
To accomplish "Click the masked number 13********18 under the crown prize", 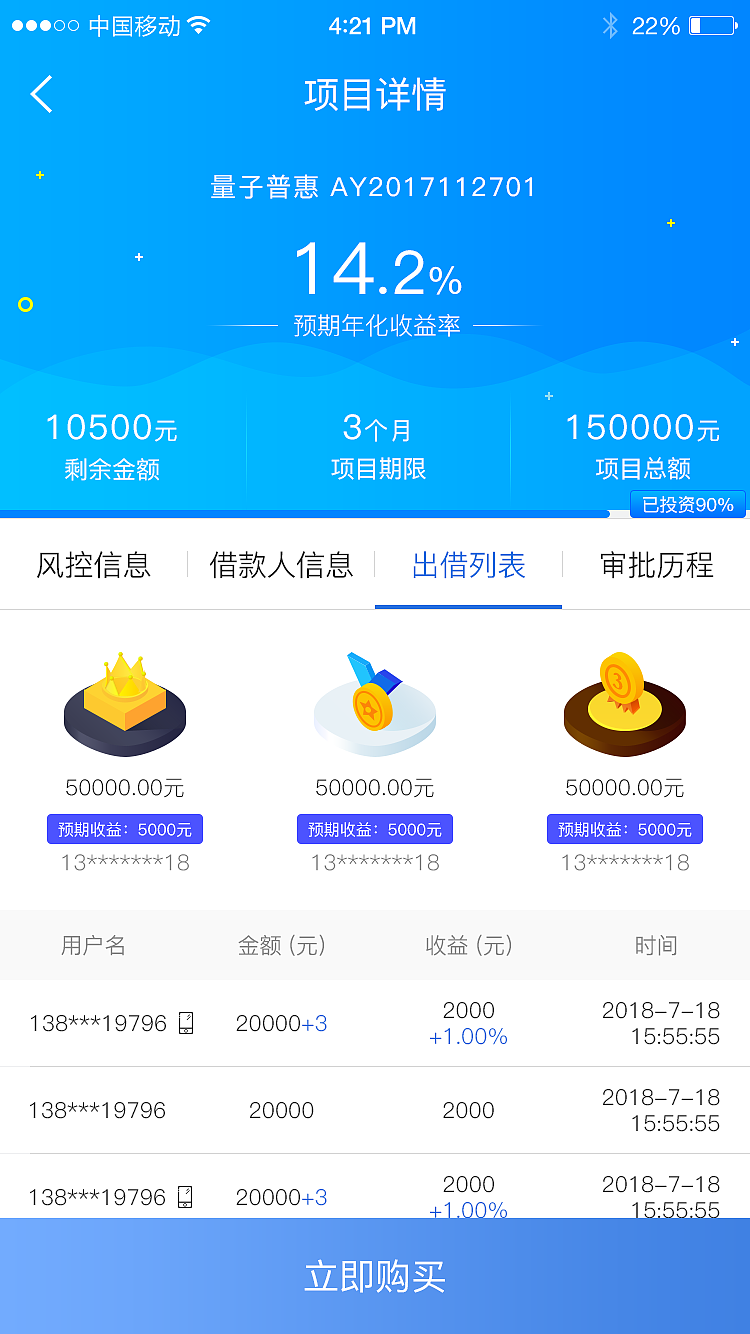I will (x=124, y=862).
